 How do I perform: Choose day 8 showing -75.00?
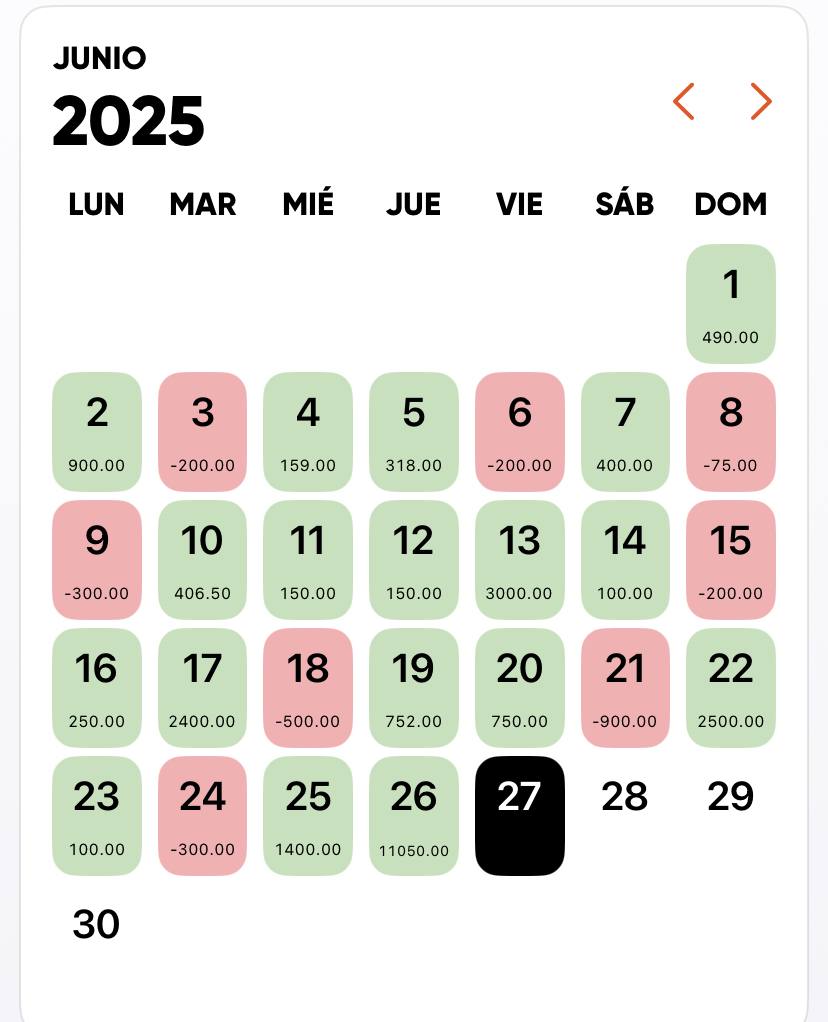click(731, 432)
